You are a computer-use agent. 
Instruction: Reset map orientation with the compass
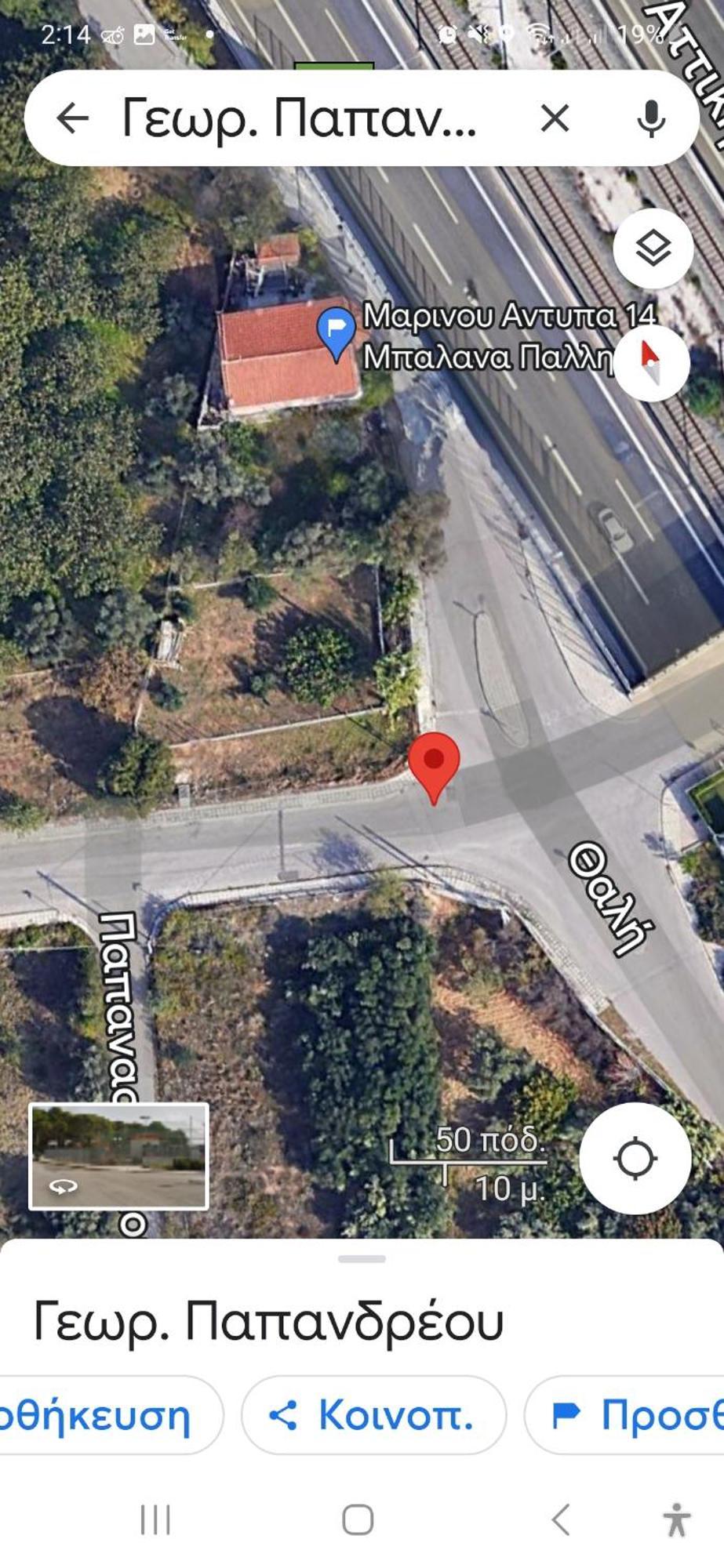(651, 363)
